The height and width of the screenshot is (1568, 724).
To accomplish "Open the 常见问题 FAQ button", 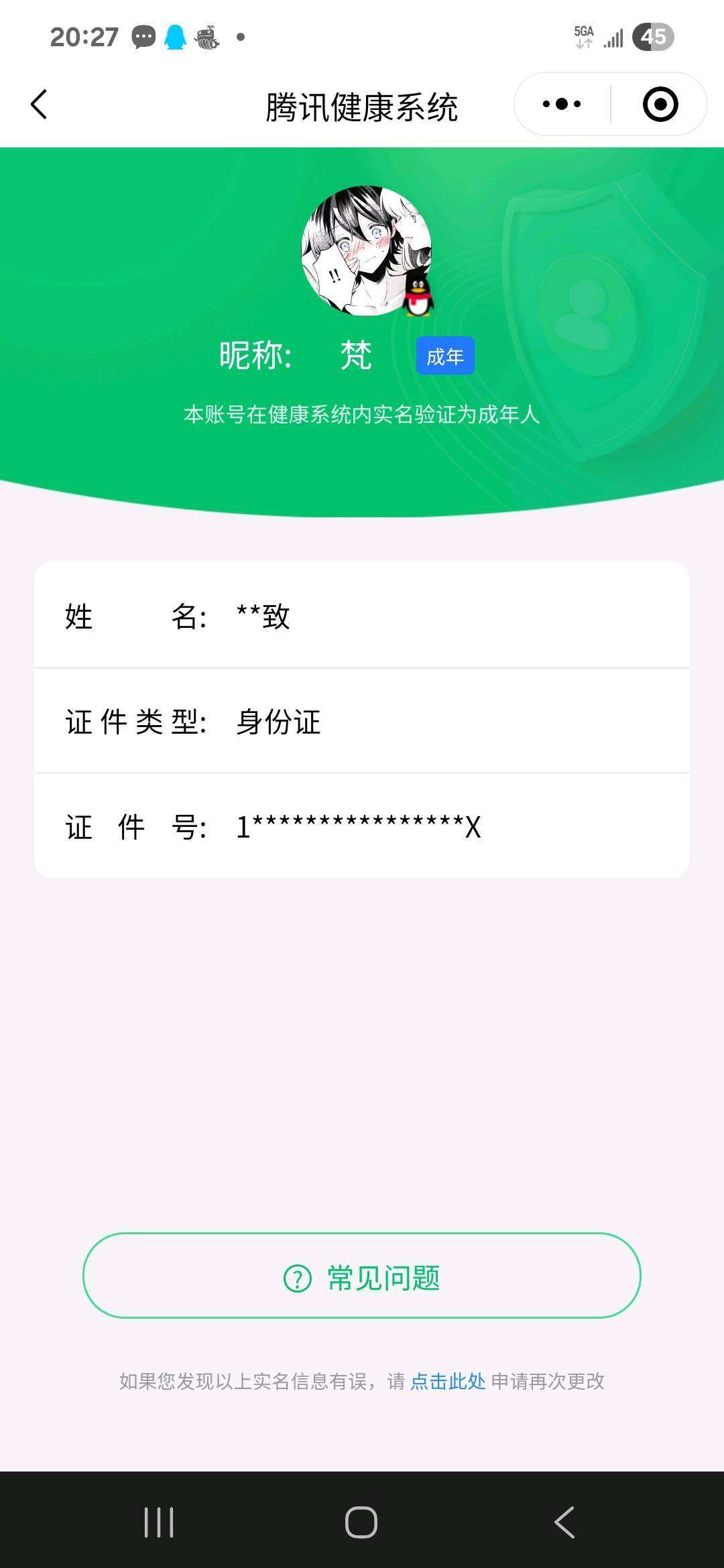I will click(362, 1275).
